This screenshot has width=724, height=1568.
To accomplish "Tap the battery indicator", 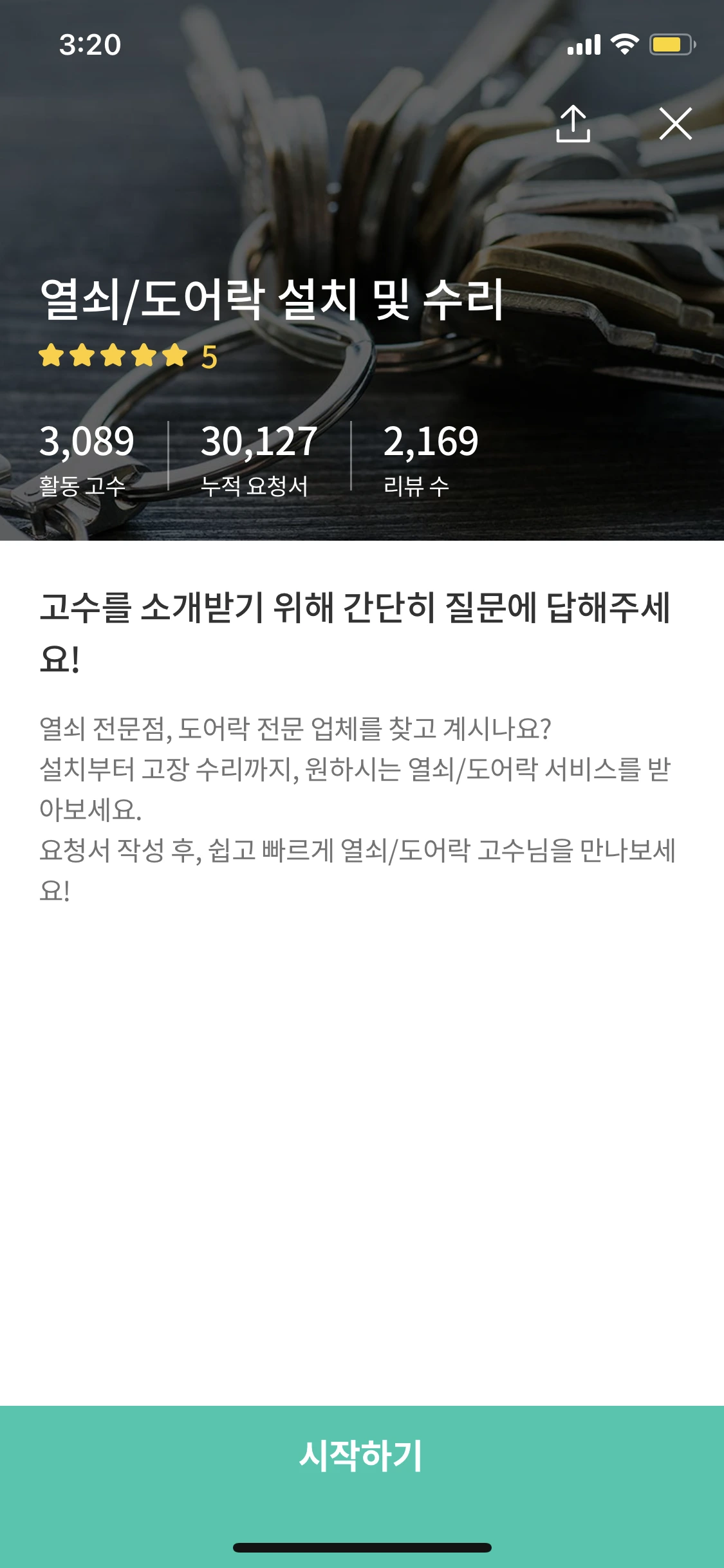I will coord(671,42).
